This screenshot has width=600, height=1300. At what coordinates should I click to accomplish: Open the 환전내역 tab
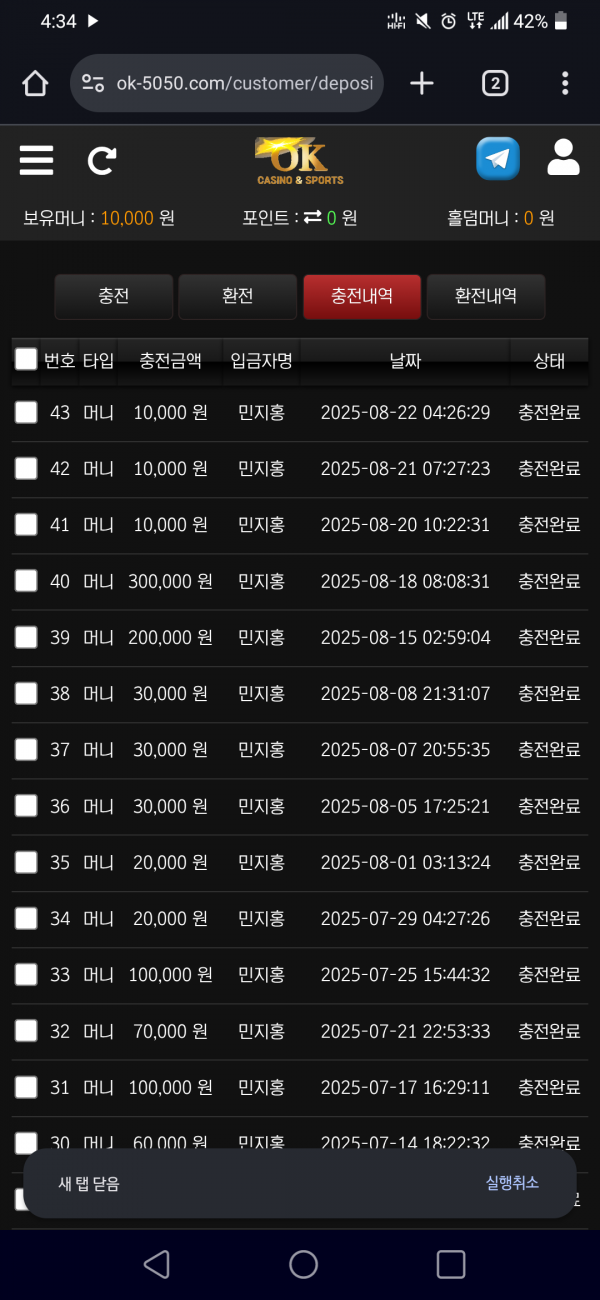485,297
